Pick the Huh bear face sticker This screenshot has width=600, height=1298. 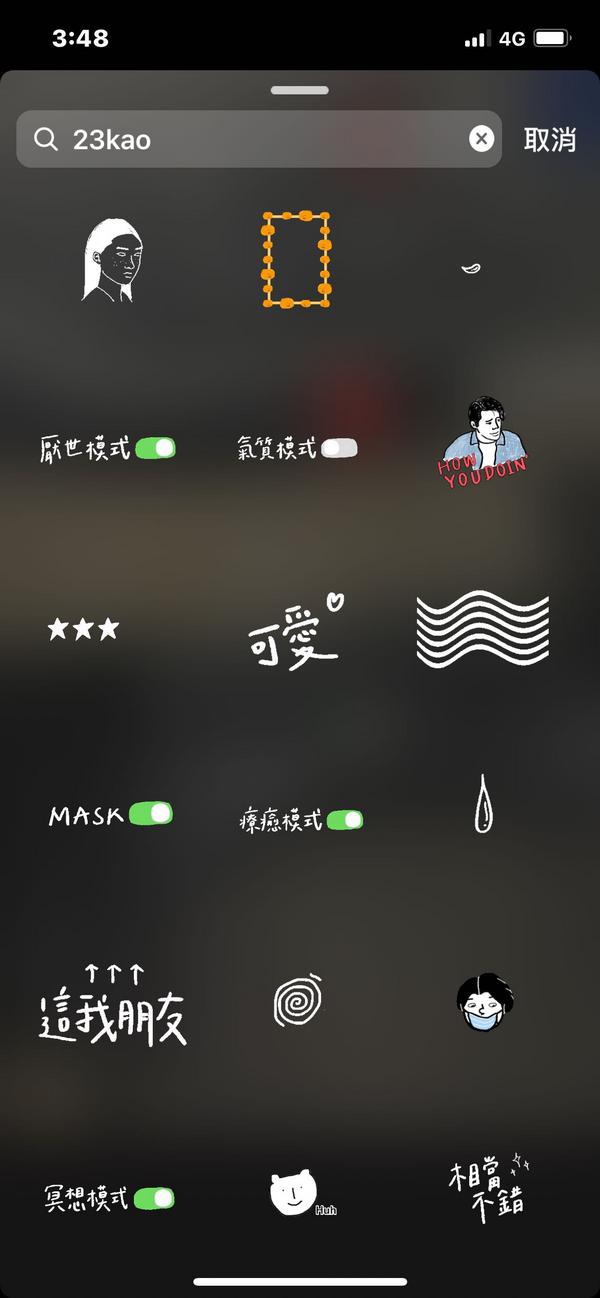[297, 1195]
